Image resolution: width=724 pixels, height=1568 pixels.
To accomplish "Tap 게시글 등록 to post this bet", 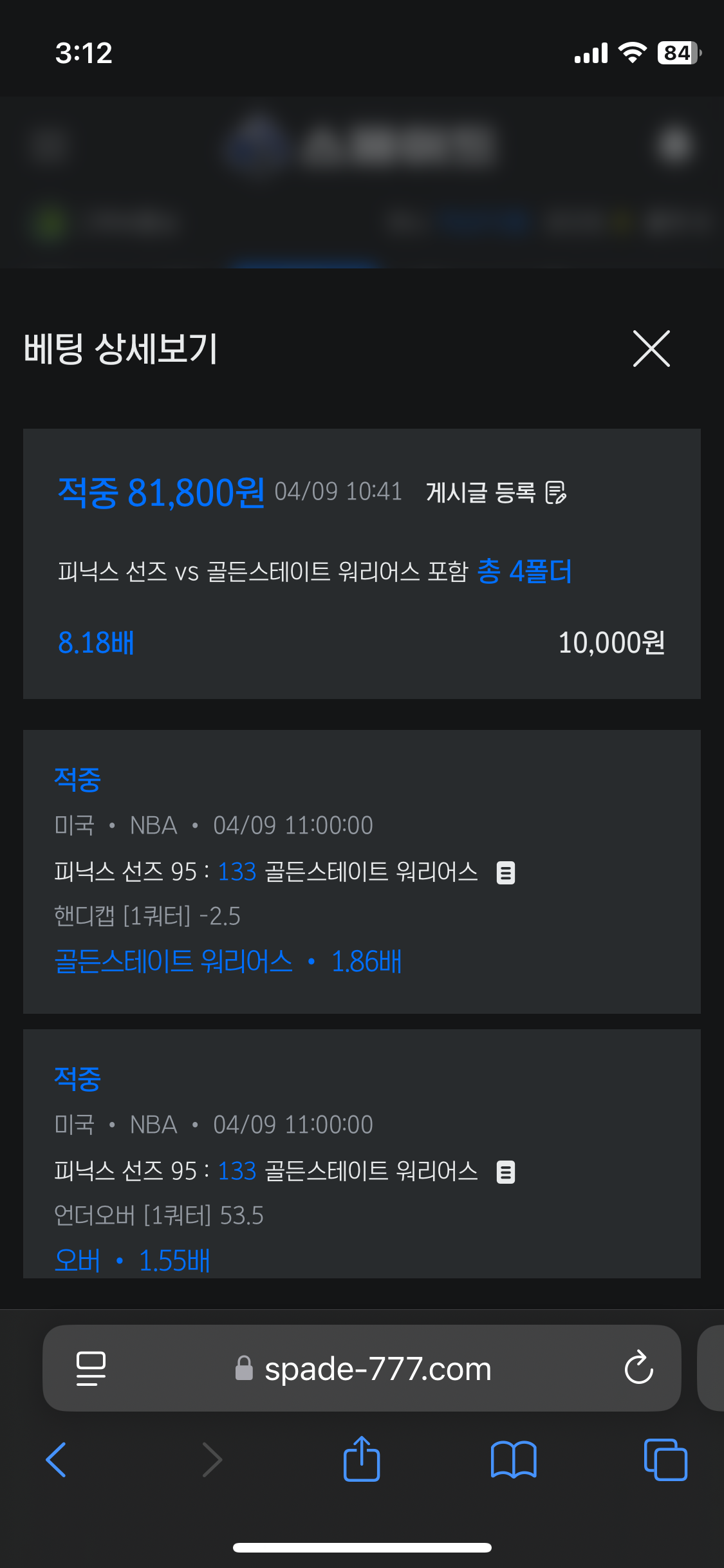I will (496, 492).
